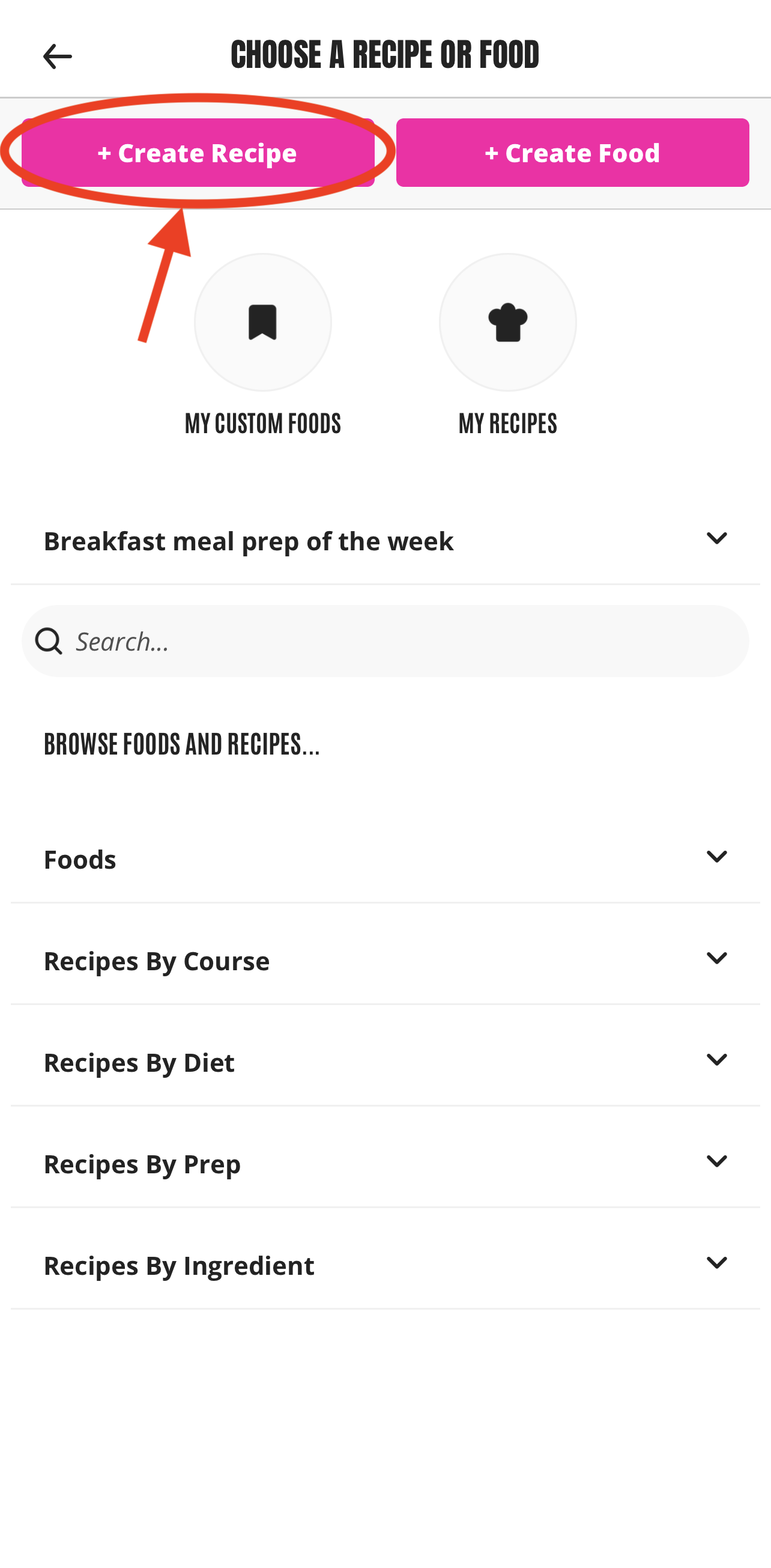Expand Recipes By Diet
The image size is (771, 1568).
tap(385, 1062)
